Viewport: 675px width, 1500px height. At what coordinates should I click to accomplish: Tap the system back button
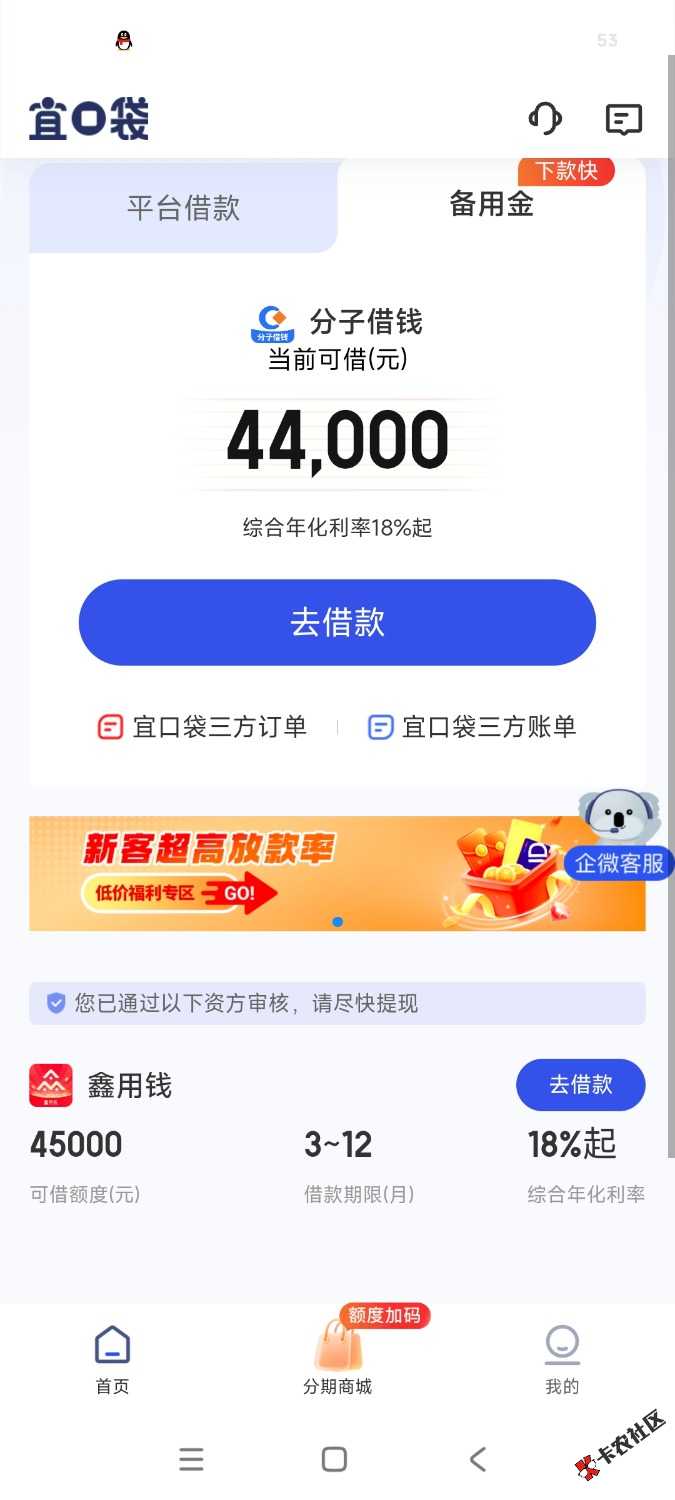point(478,1459)
